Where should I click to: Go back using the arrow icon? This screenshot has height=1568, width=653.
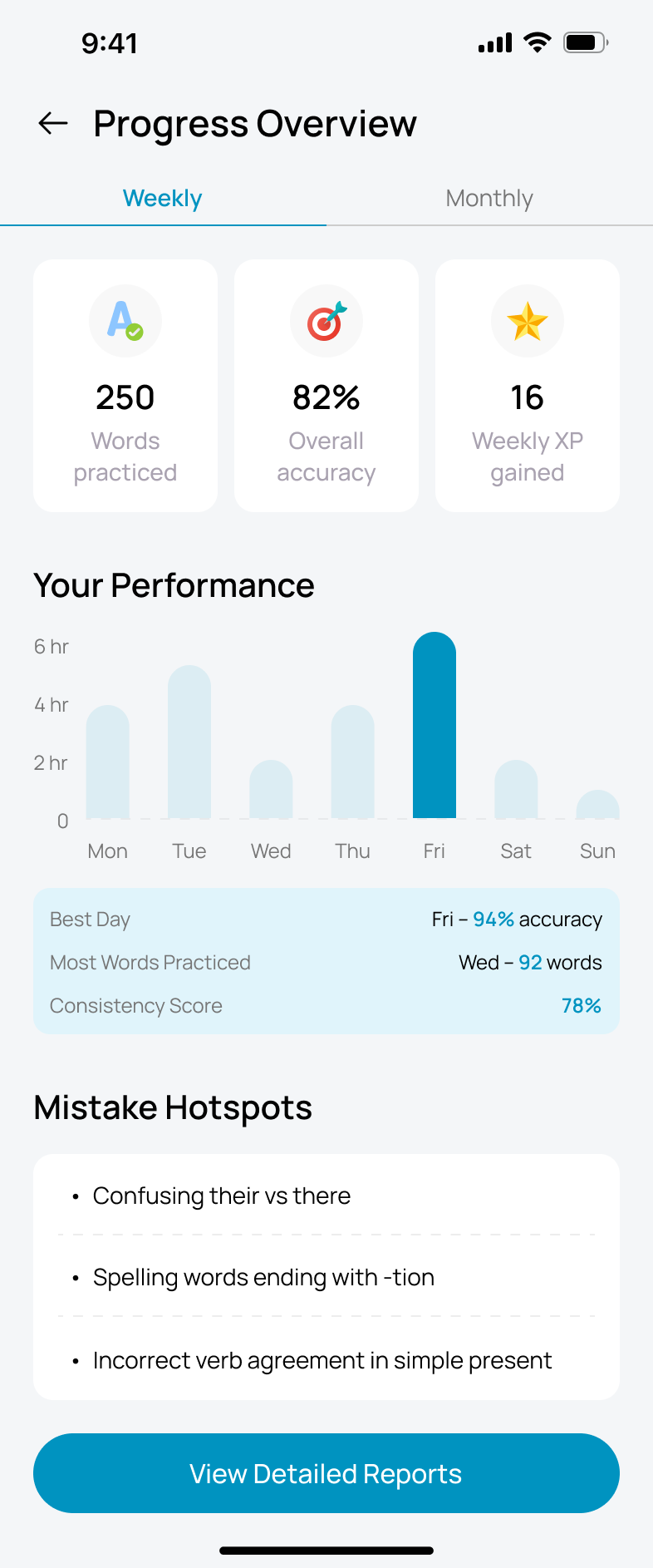pyautogui.click(x=53, y=124)
